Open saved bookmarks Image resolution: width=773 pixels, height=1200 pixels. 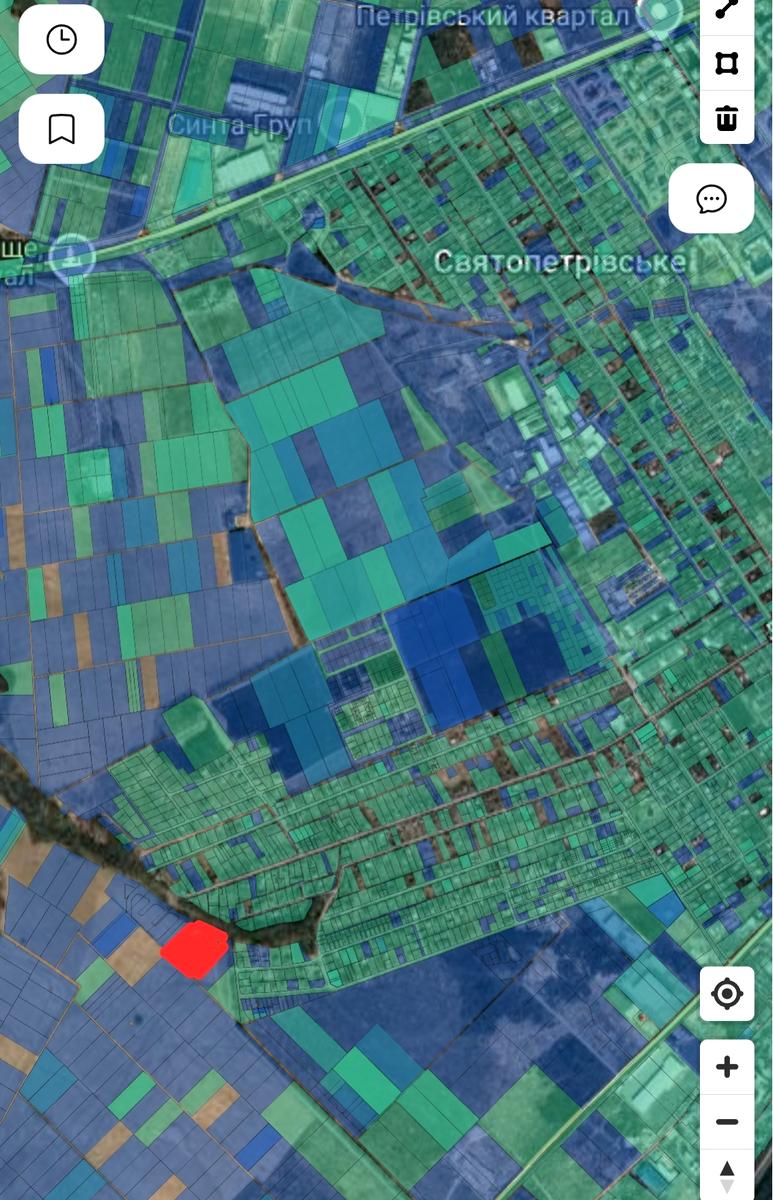click(x=61, y=128)
